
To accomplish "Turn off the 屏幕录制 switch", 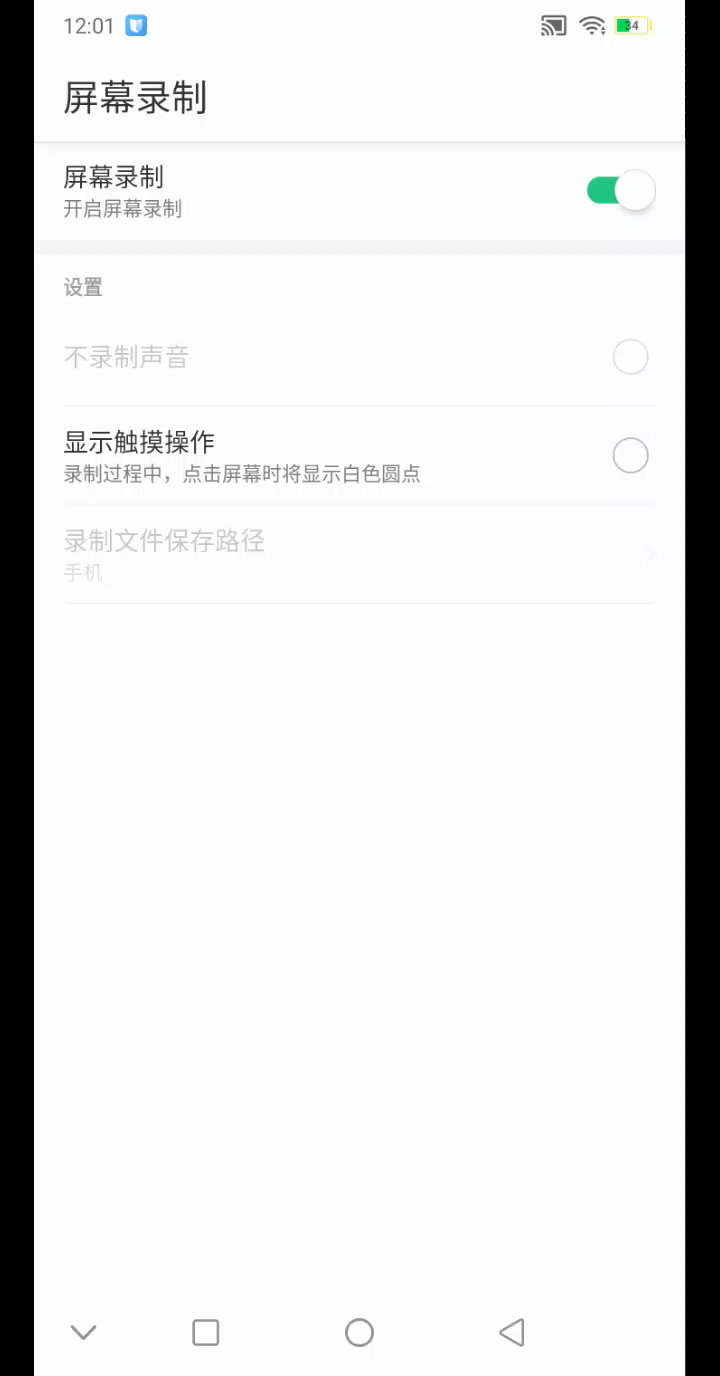I will pos(620,190).
